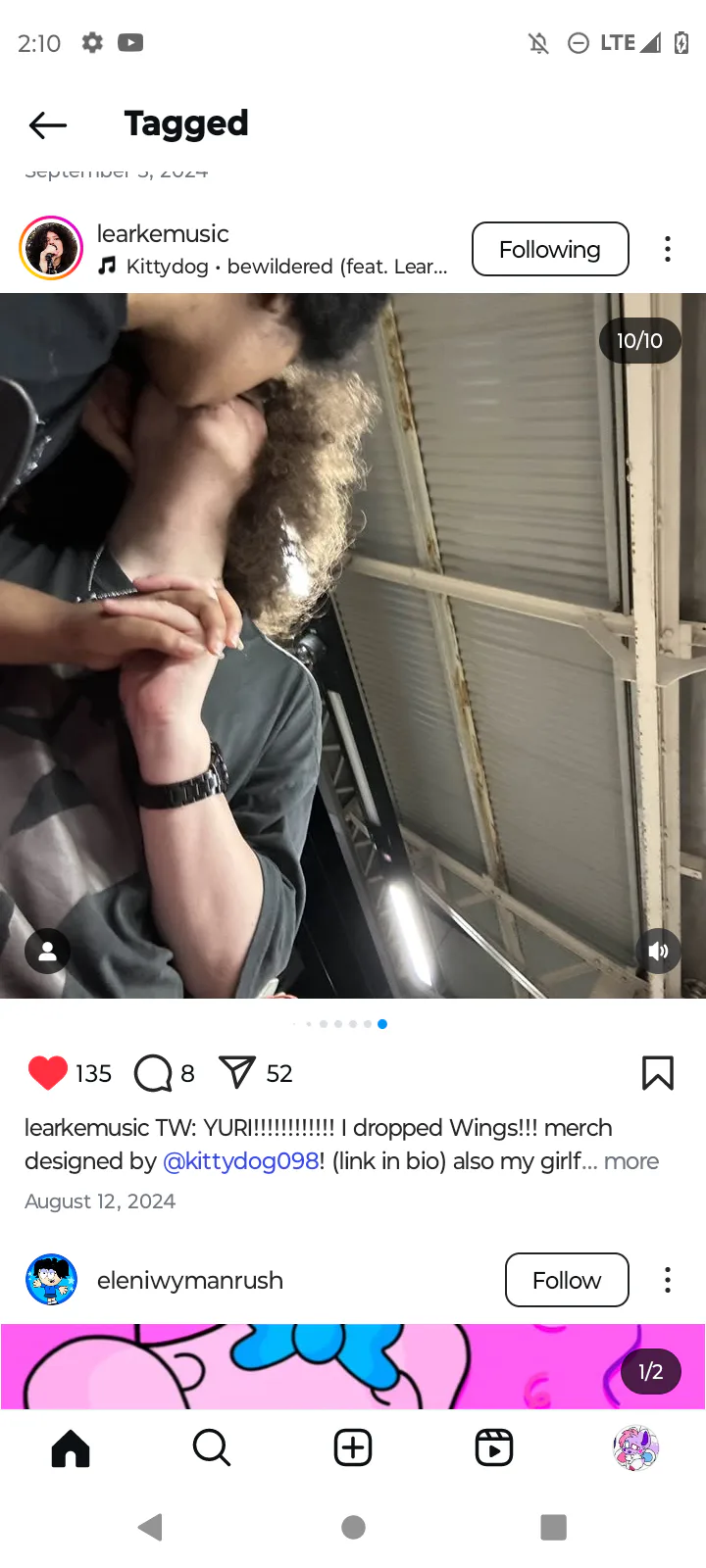Go back from the Tagged screen
The width and height of the screenshot is (706, 1568).
47,124
